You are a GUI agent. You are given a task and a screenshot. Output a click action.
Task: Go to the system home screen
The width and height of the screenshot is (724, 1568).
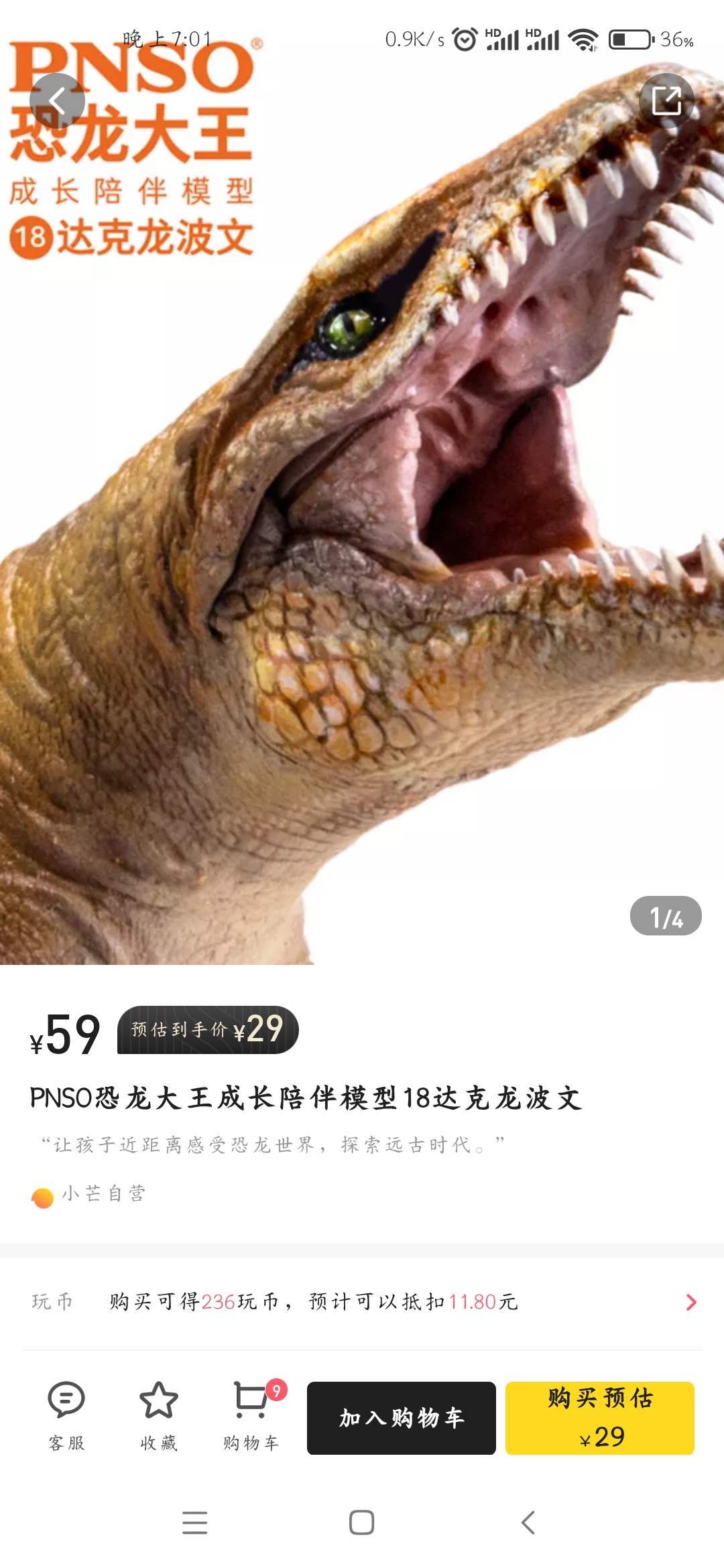click(361, 1522)
